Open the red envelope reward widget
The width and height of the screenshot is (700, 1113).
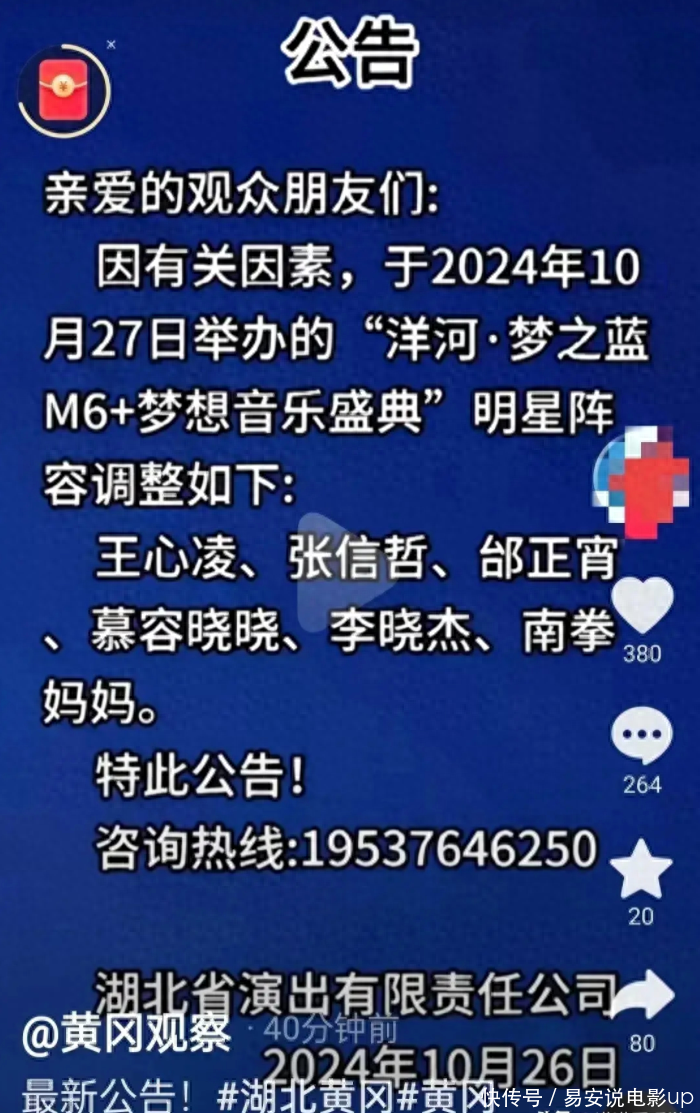pos(63,89)
